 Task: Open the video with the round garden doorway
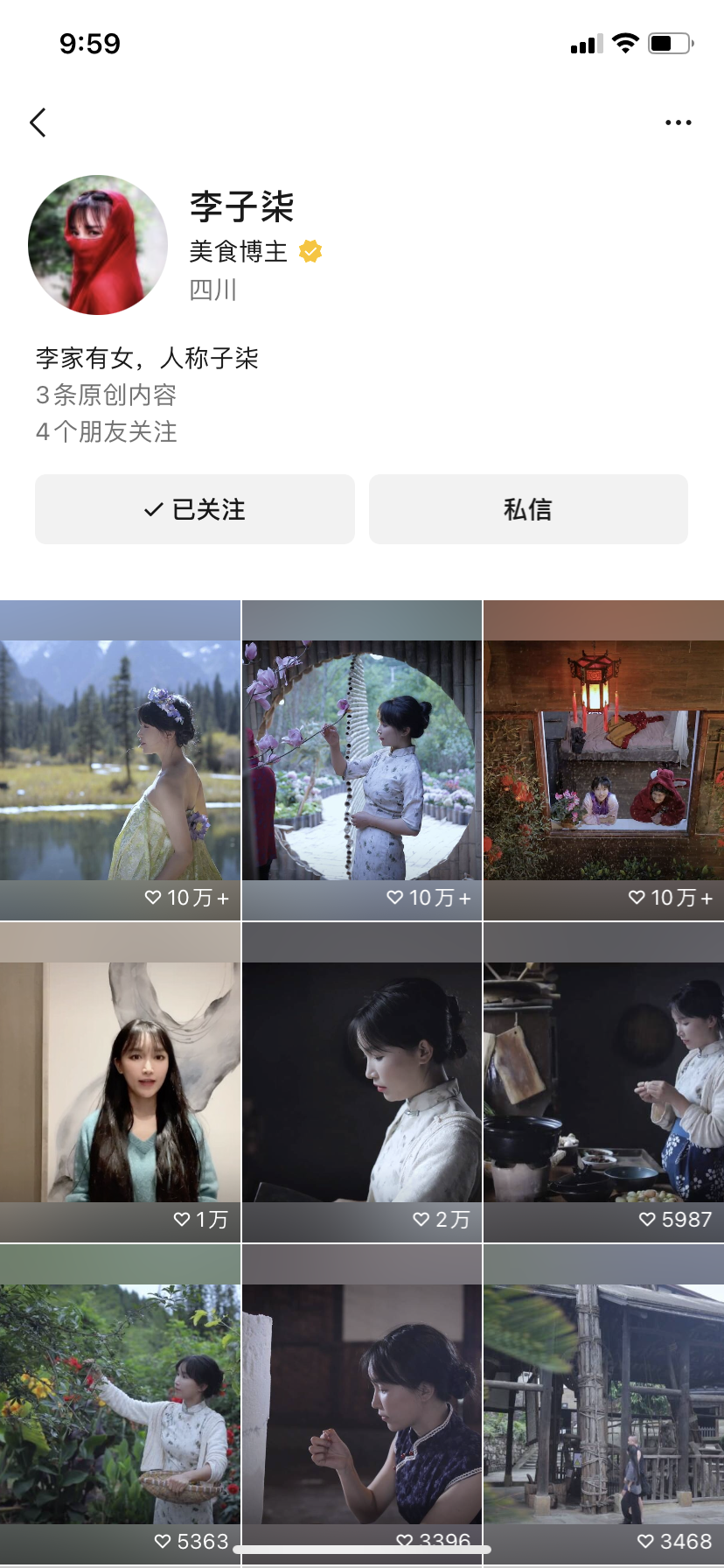click(362, 759)
